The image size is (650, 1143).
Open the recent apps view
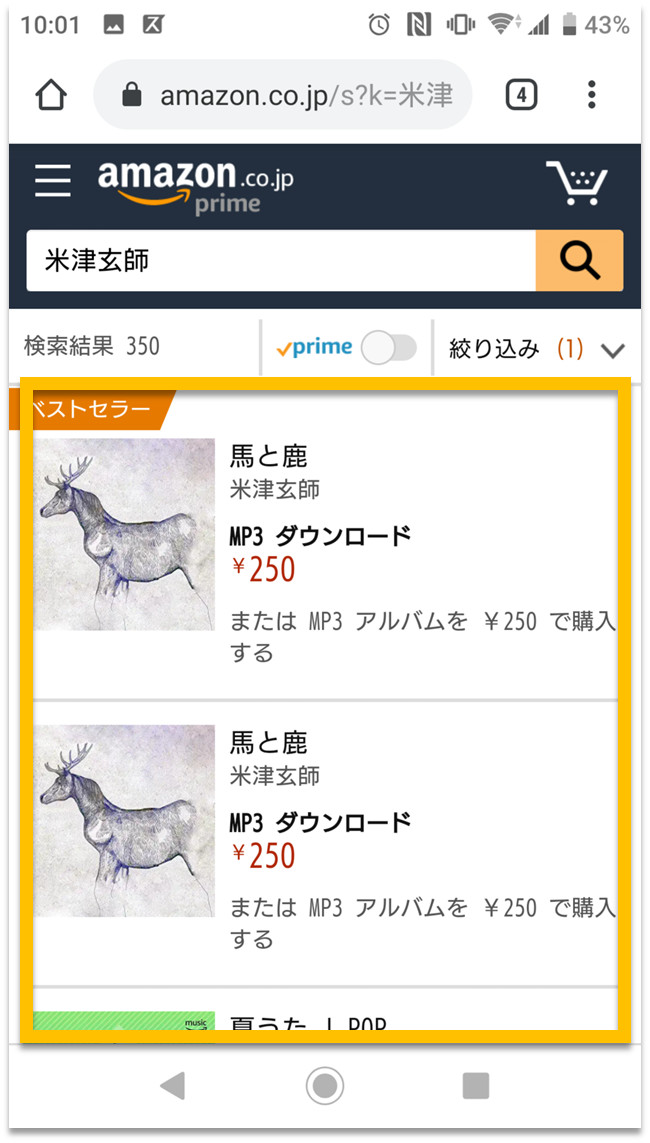pos(476,1086)
